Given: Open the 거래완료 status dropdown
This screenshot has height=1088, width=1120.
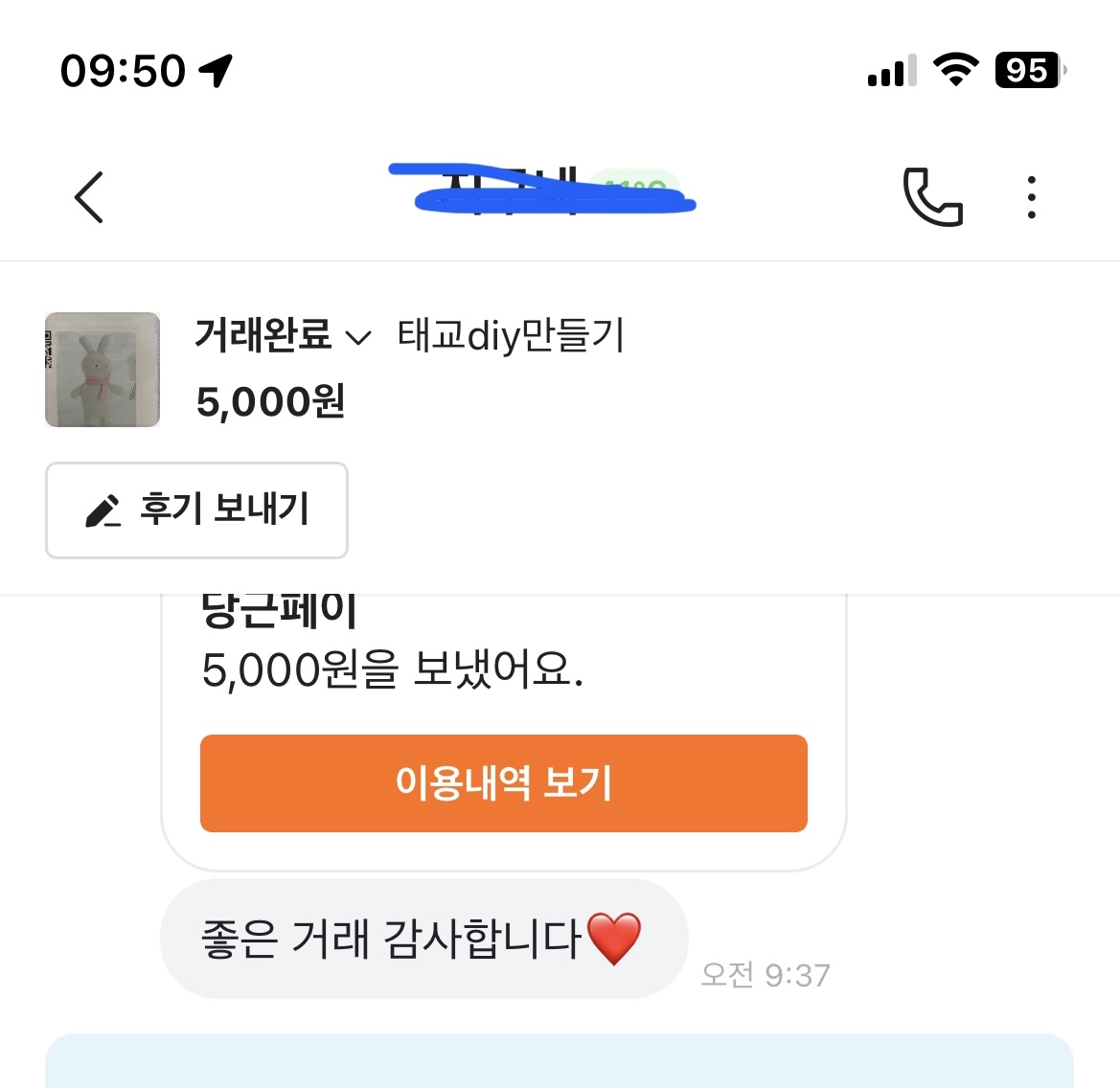Looking at the screenshot, I should (x=282, y=336).
